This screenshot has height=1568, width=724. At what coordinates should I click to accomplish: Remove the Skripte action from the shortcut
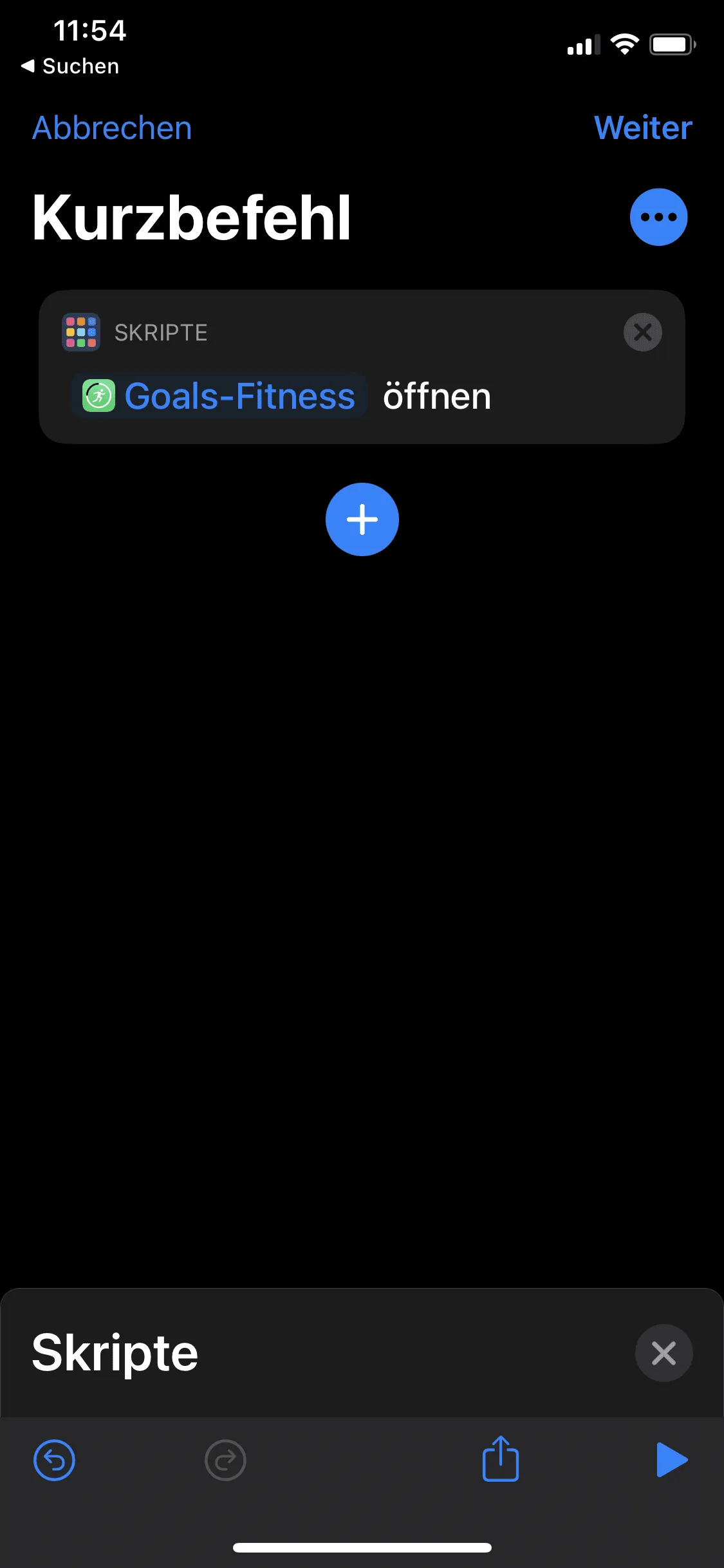642,332
